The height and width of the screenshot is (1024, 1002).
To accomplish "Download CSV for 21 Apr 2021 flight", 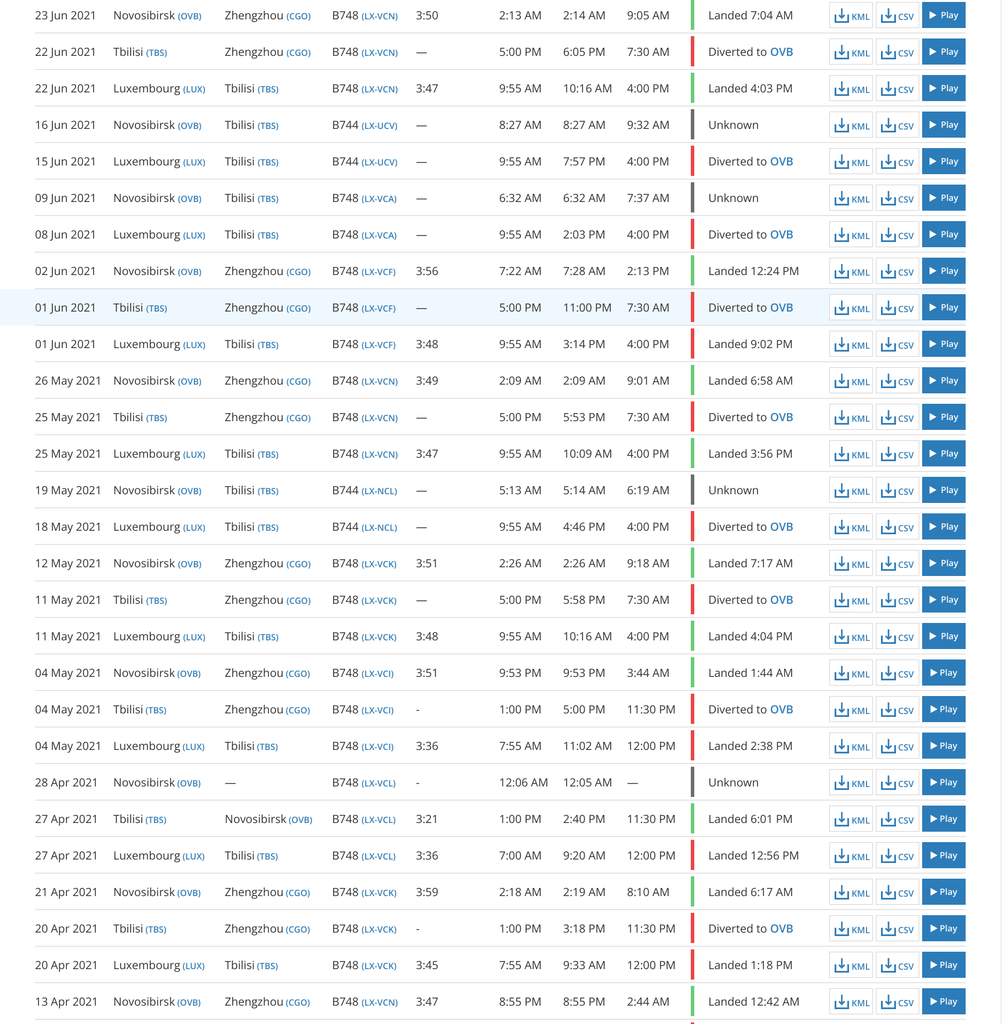I will (x=897, y=893).
